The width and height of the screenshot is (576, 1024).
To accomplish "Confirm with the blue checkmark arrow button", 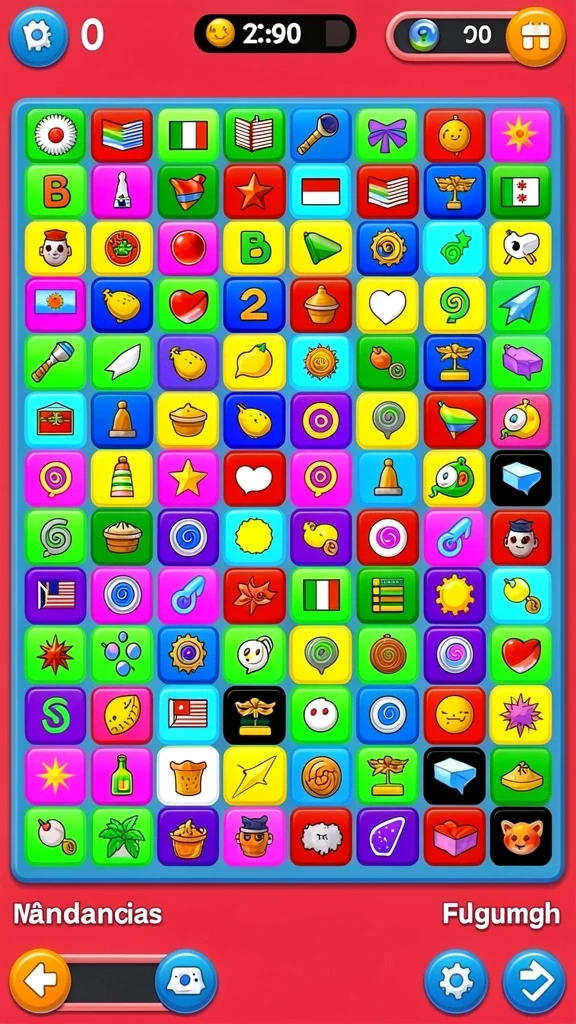I will coord(534,980).
